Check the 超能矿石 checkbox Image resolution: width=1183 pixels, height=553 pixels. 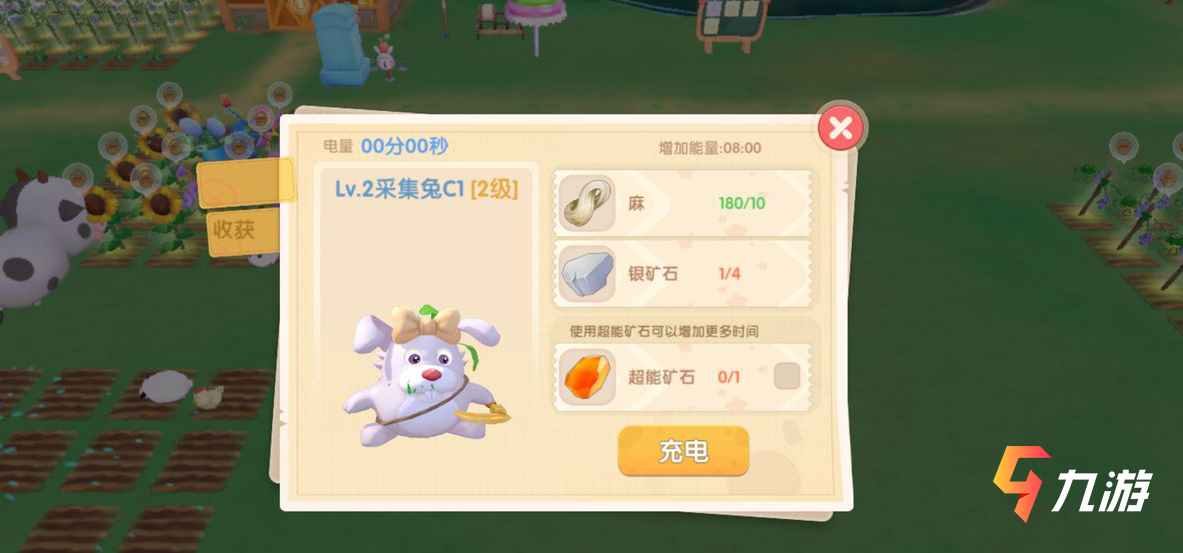tap(787, 376)
